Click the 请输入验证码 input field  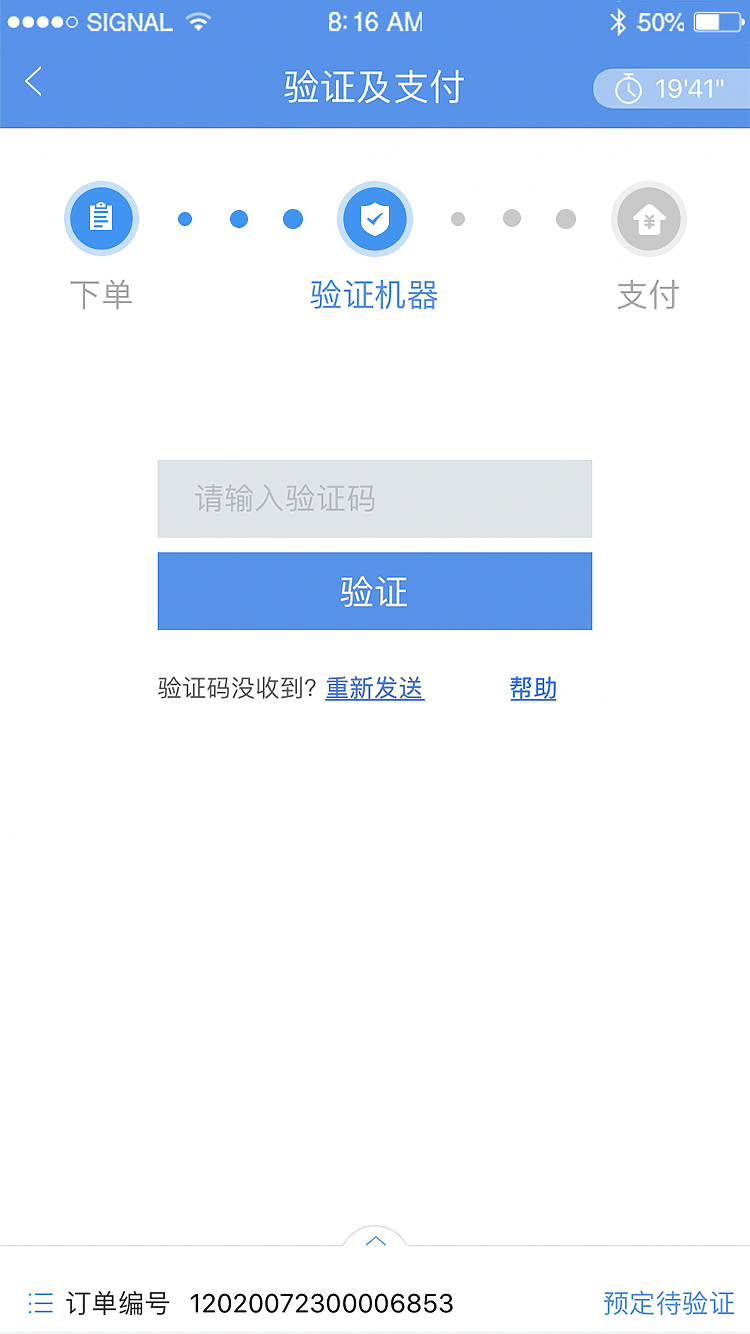point(375,498)
